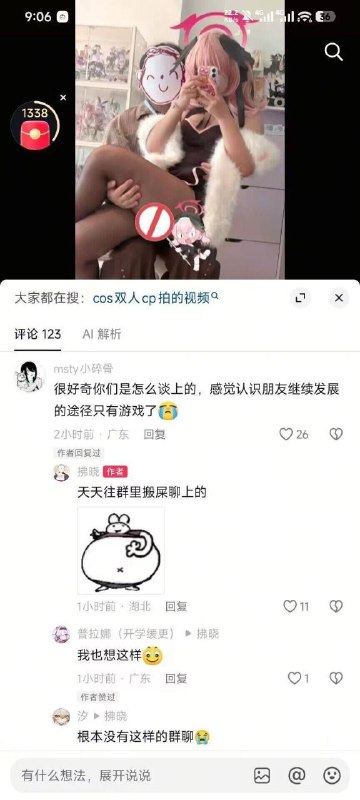Expand comments panel to full screen
The width and height of the screenshot is (360, 800).
(300, 298)
